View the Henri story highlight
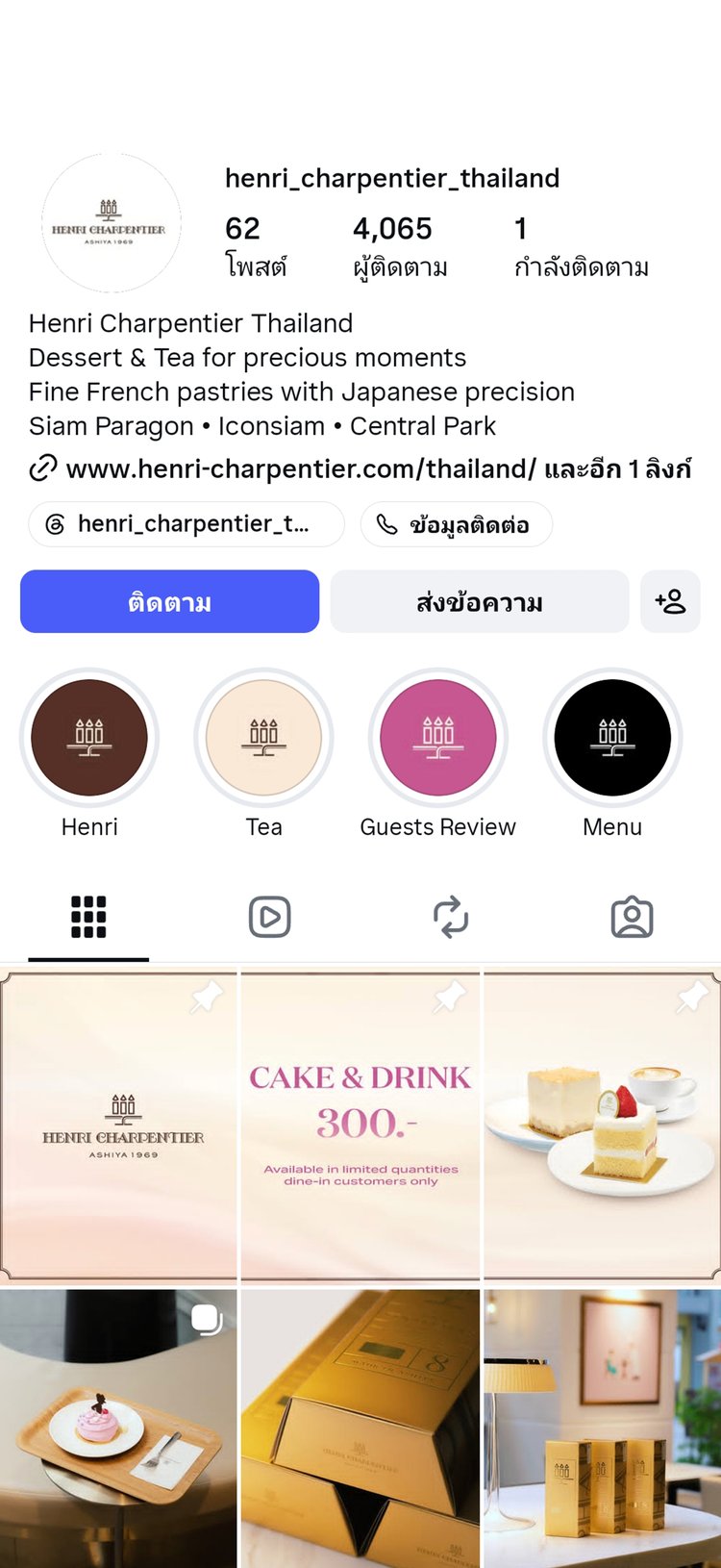This screenshot has height=1568, width=721. (x=89, y=738)
